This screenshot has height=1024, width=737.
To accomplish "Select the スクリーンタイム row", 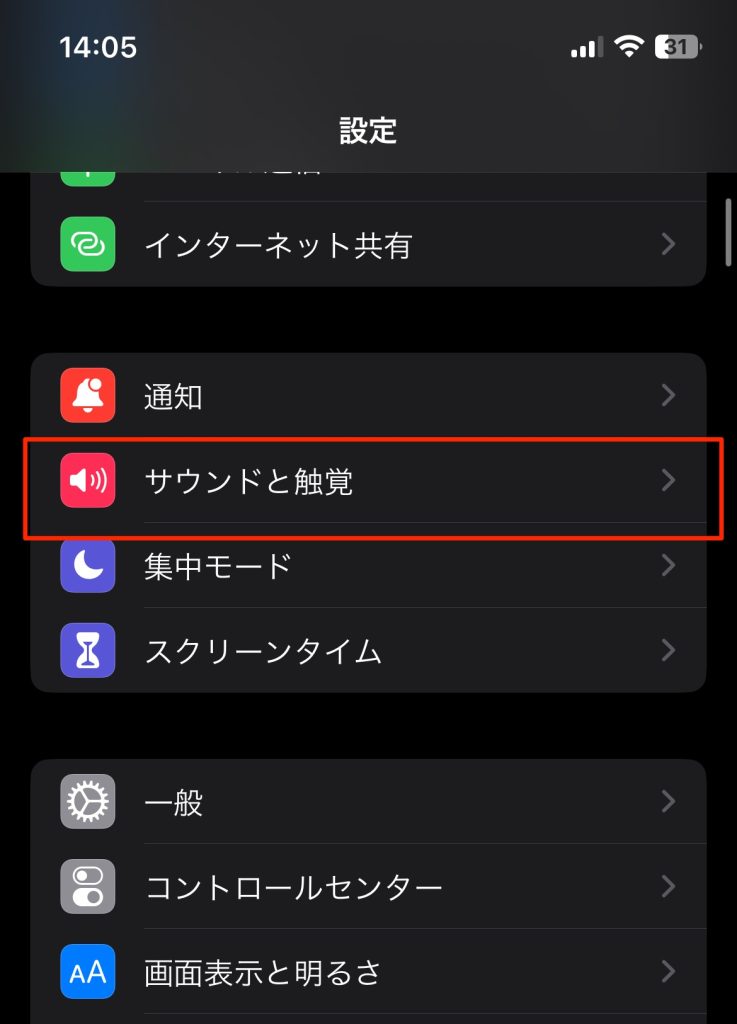I will coord(368,651).
